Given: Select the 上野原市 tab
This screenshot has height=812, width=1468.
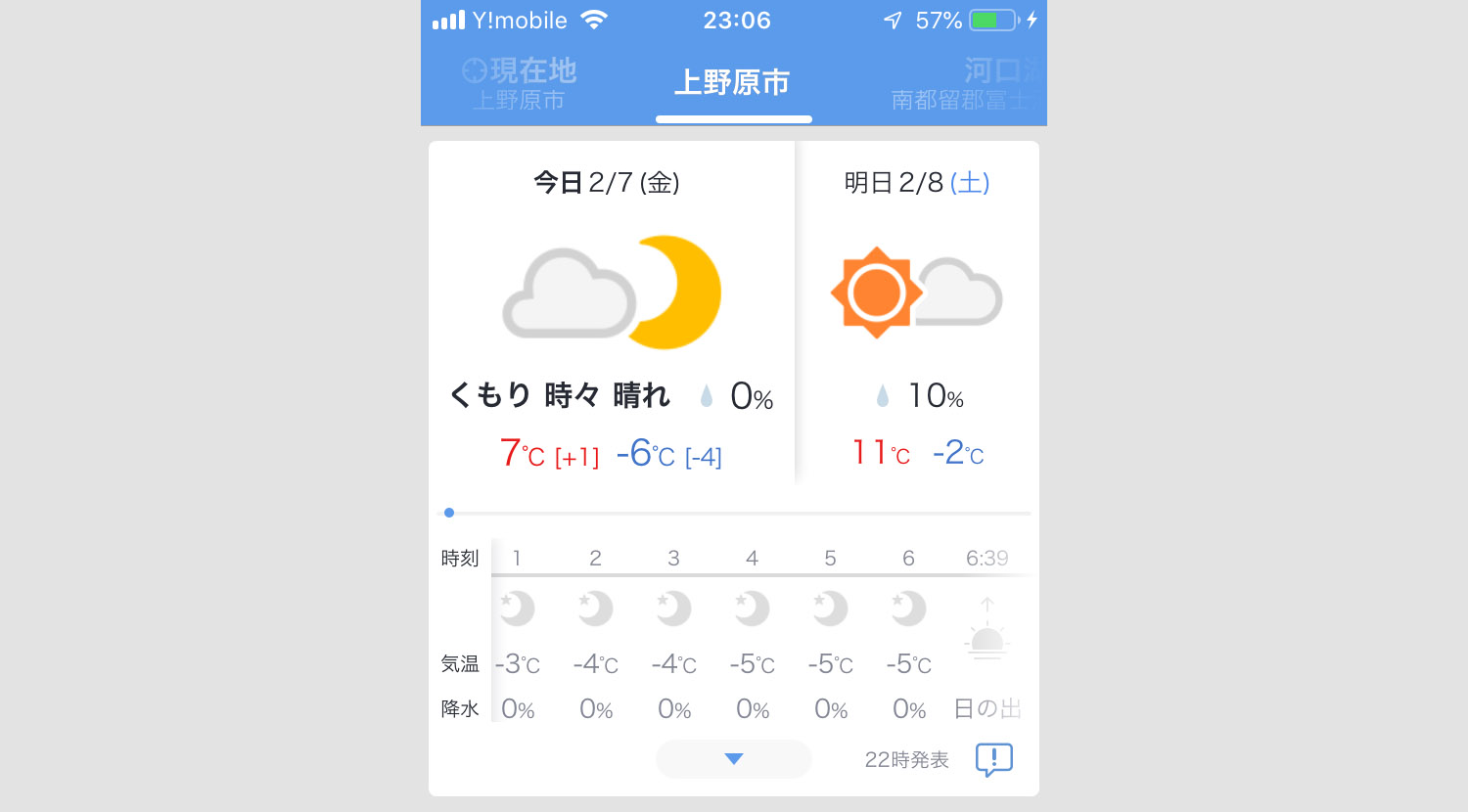Looking at the screenshot, I should click(733, 83).
